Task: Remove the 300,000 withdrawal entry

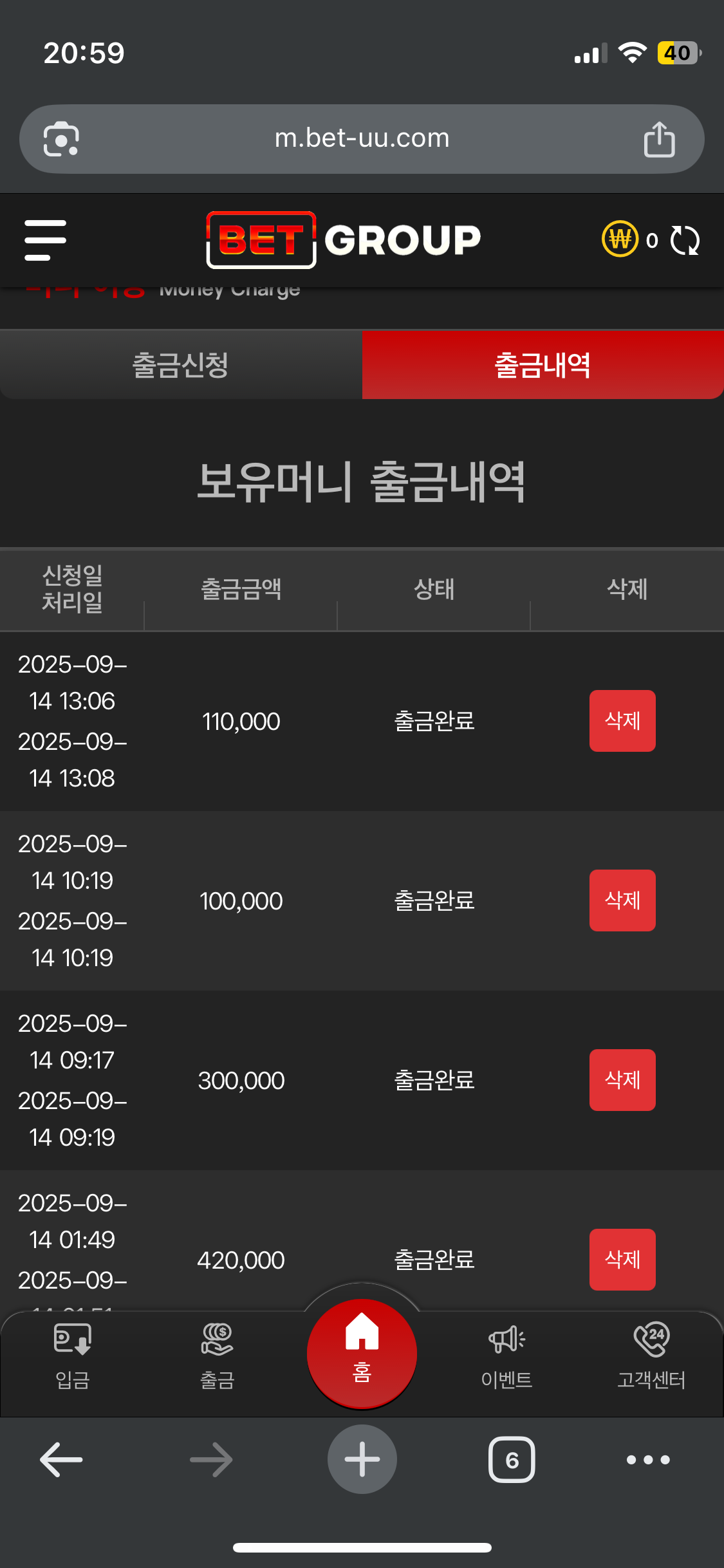Action: tap(622, 1080)
